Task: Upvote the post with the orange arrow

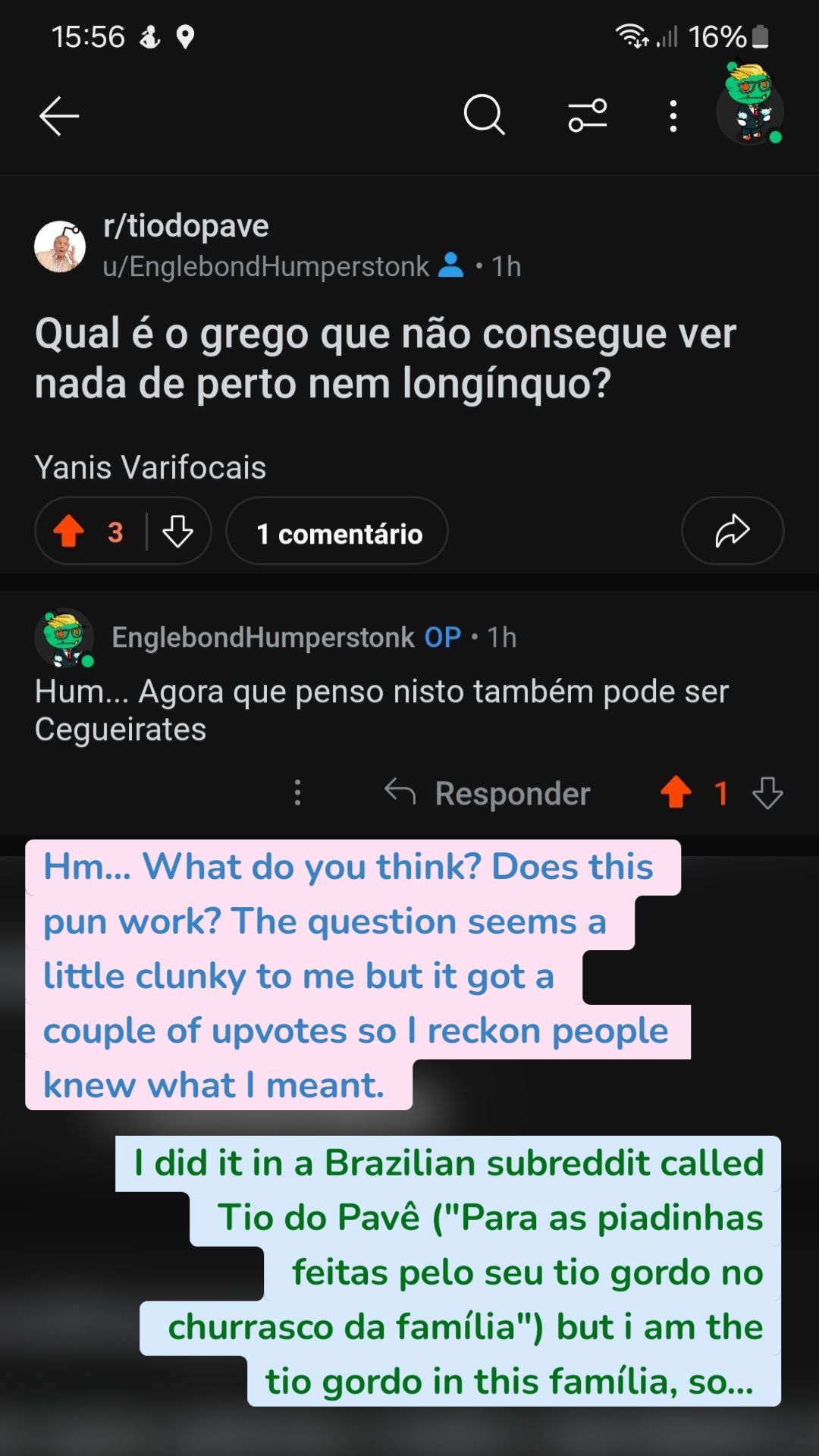Action: pyautogui.click(x=72, y=532)
